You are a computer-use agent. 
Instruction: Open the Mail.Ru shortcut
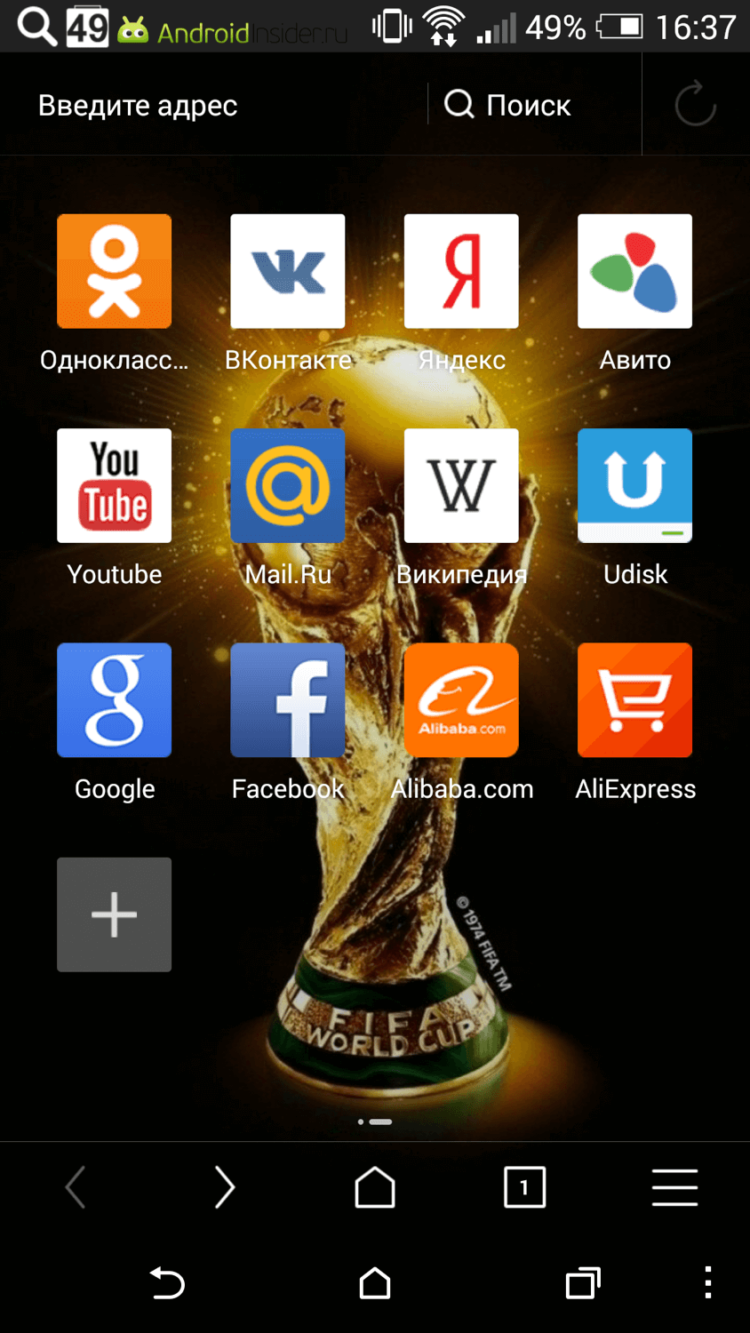click(287, 485)
